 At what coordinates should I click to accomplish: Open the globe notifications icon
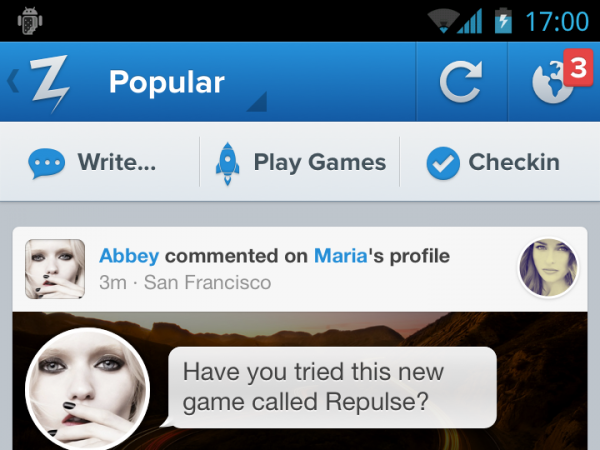552,83
